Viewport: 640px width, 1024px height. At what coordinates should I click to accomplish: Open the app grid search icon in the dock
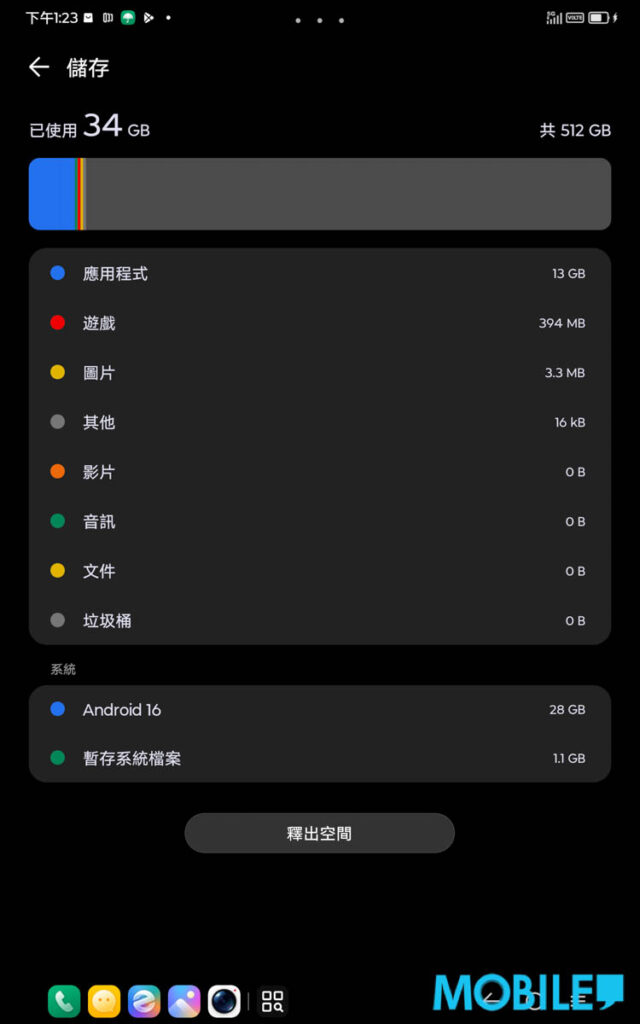click(272, 1001)
